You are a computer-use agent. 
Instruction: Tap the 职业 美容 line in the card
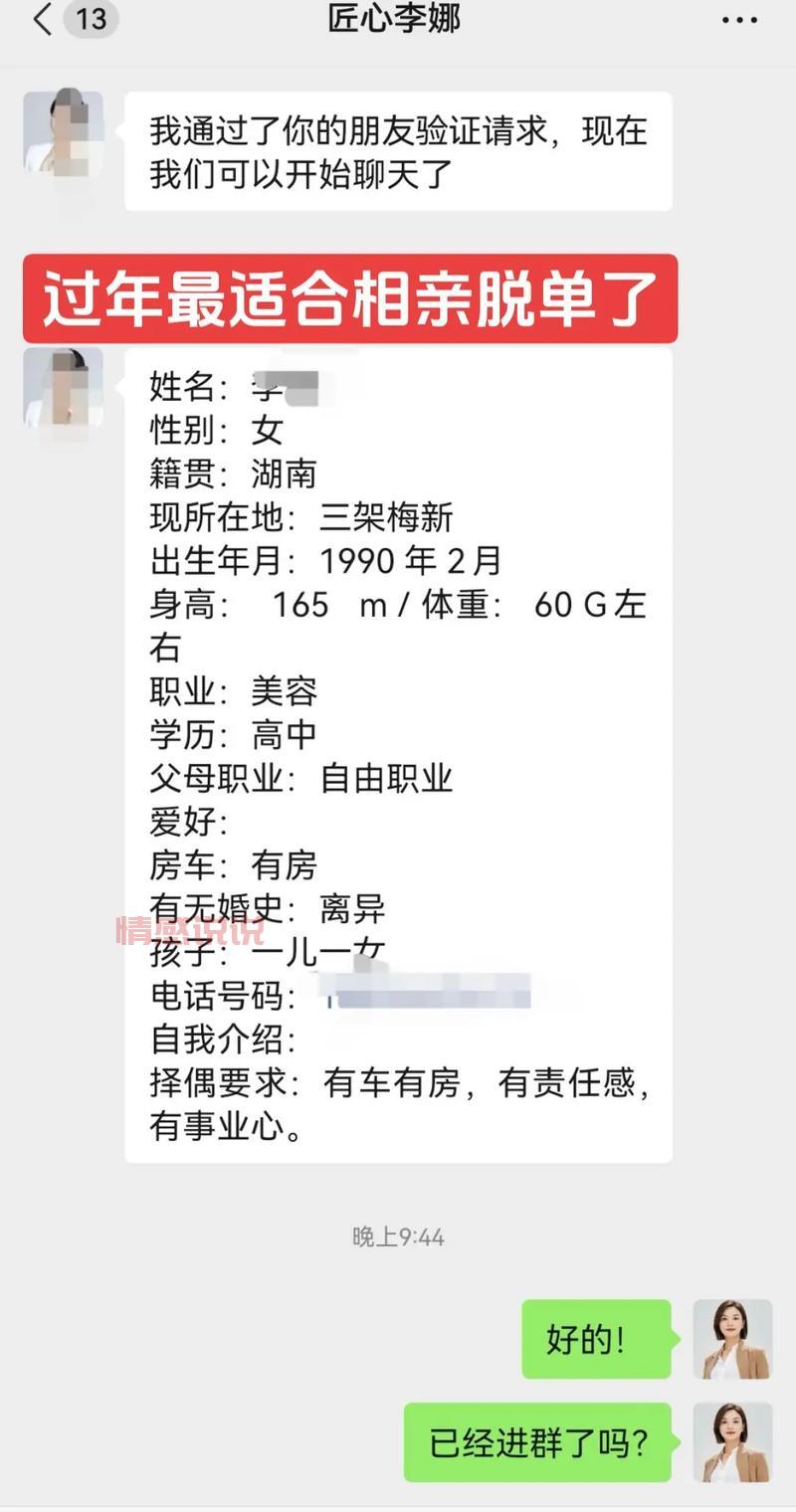coord(234,691)
